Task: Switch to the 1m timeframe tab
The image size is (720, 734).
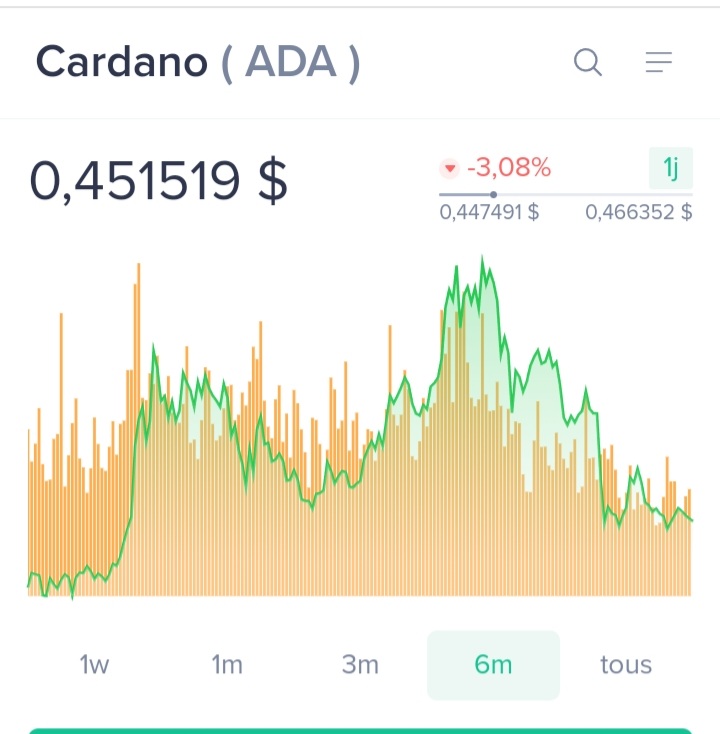Action: coord(228,664)
